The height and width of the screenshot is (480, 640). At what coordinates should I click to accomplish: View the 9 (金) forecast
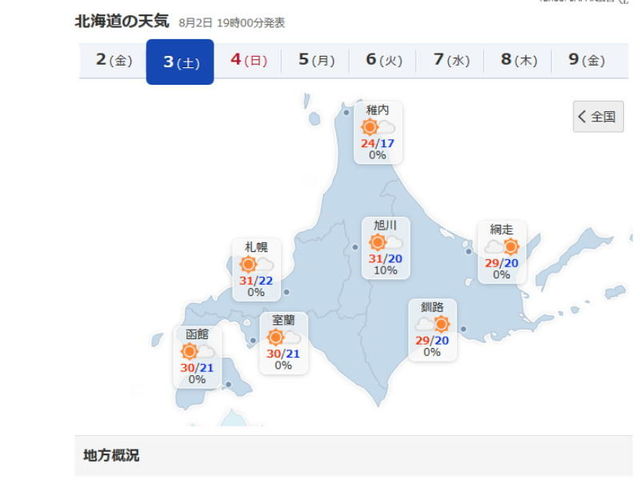[x=586, y=61]
